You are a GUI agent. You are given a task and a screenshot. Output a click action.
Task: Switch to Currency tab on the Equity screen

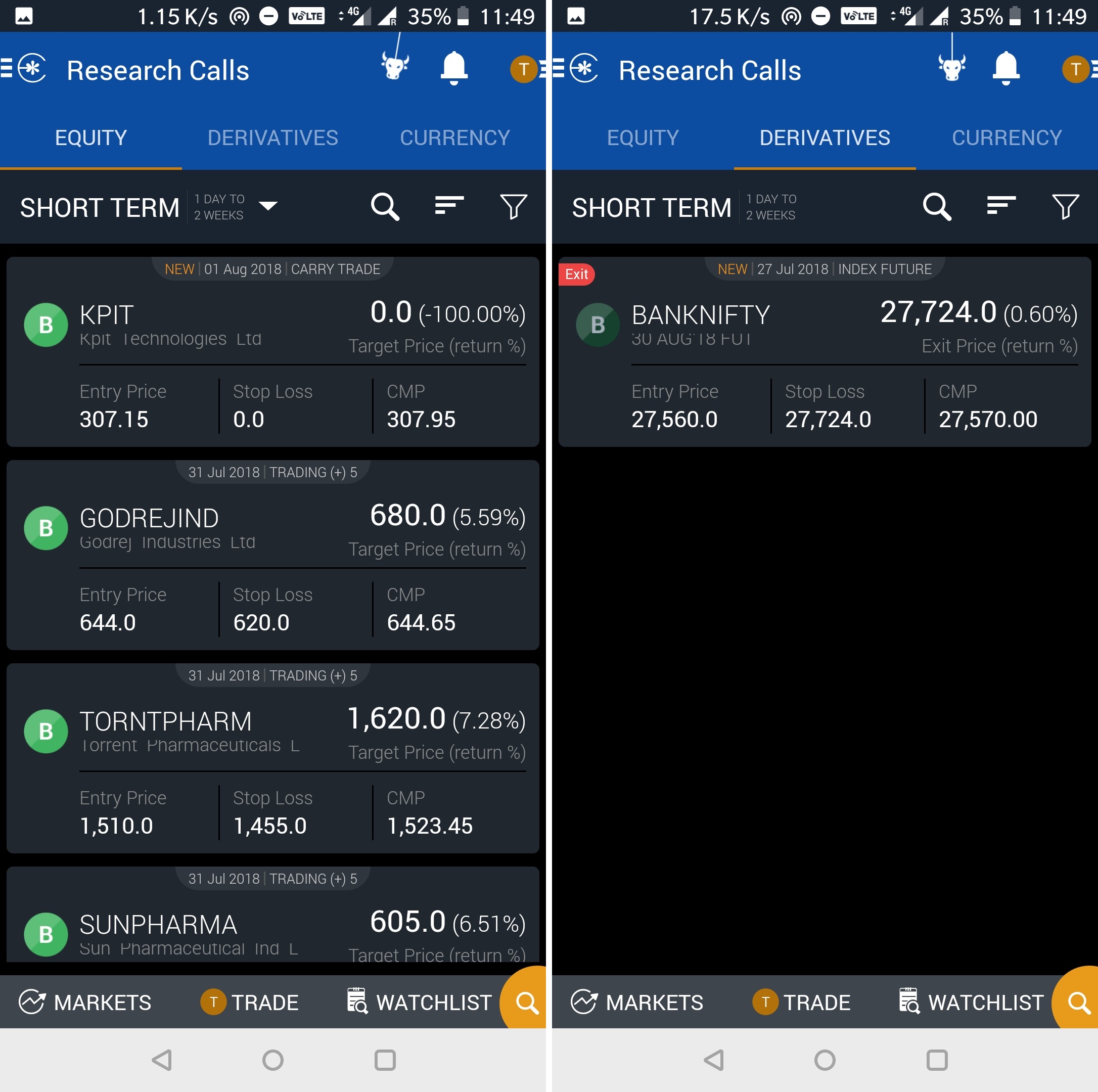point(454,138)
